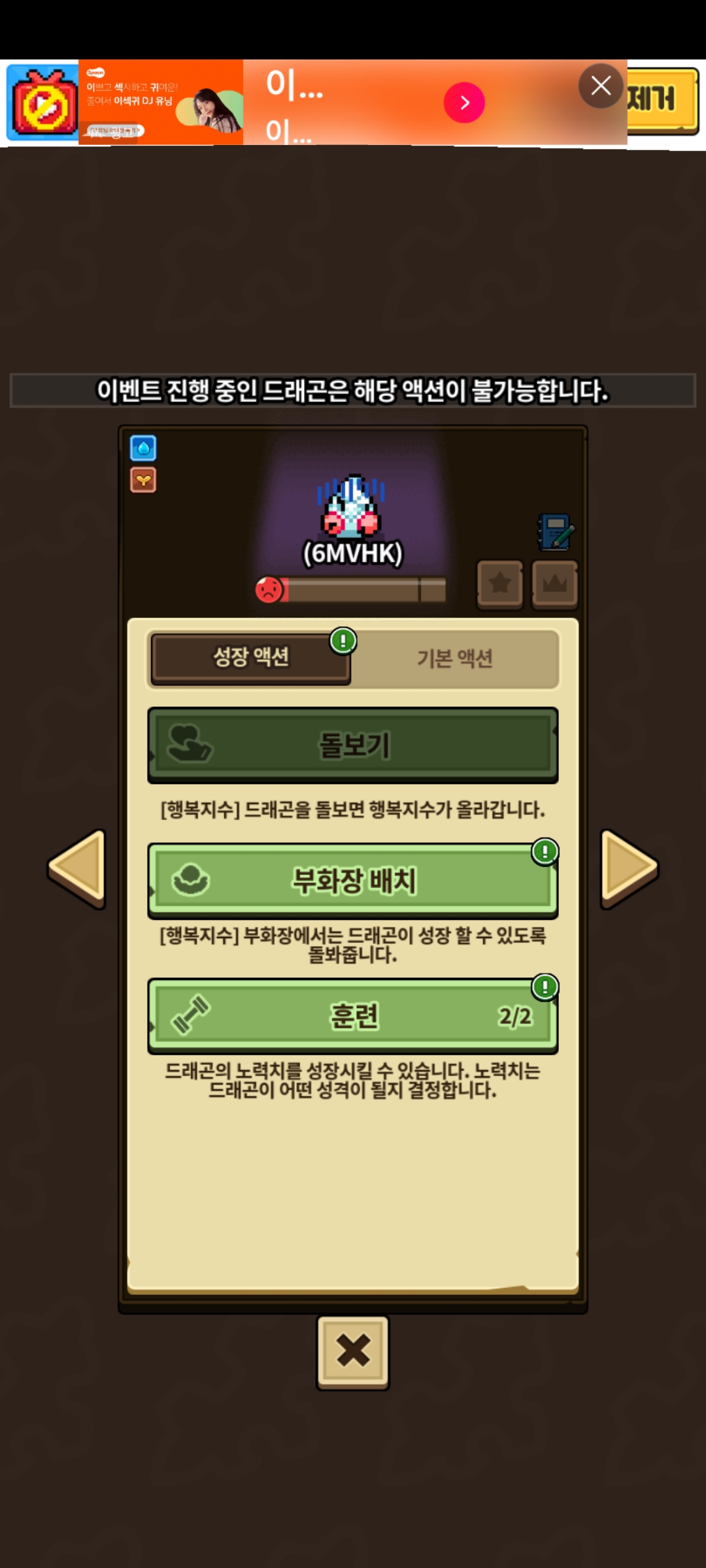
Task: Switch to 성장 액션 tab
Action: tap(251, 657)
